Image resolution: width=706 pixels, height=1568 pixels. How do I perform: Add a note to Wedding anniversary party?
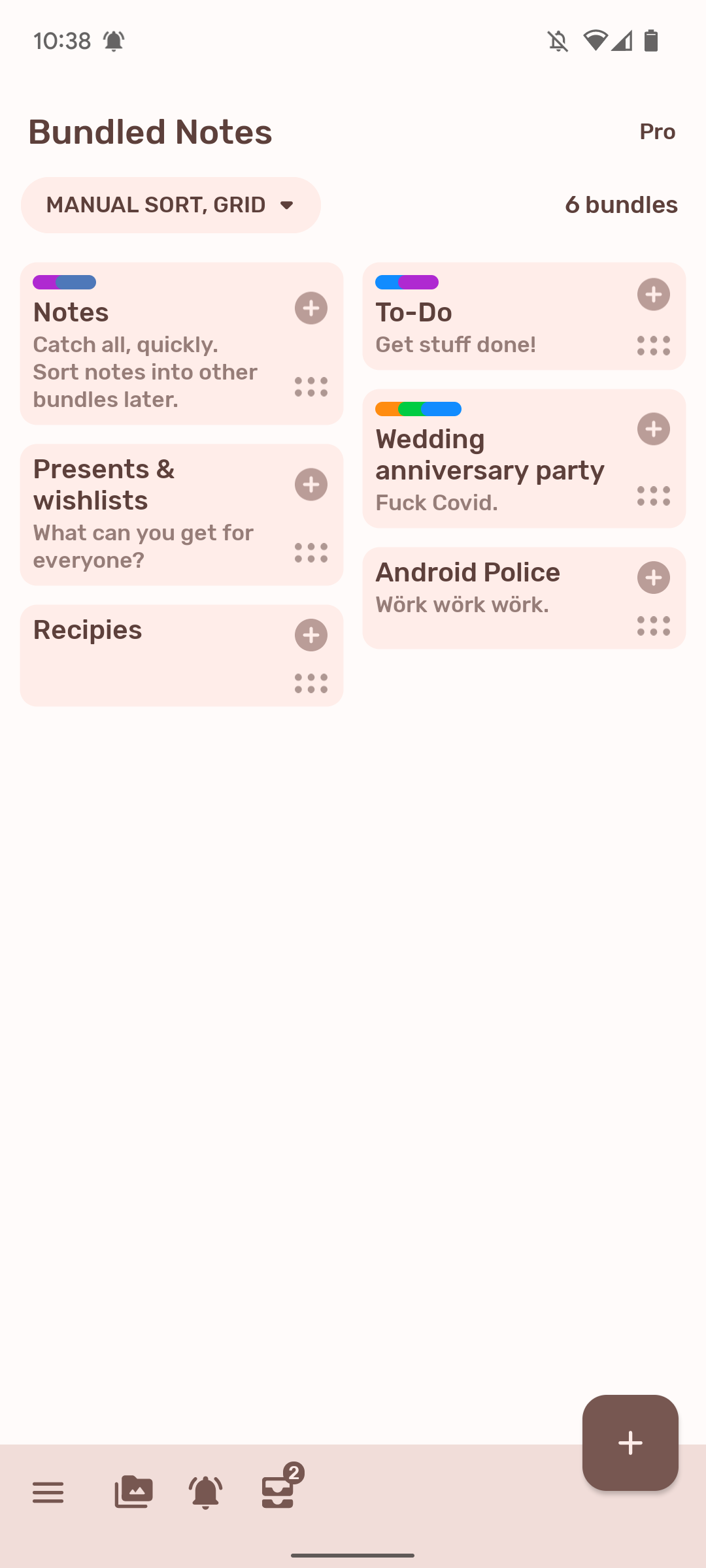653,429
